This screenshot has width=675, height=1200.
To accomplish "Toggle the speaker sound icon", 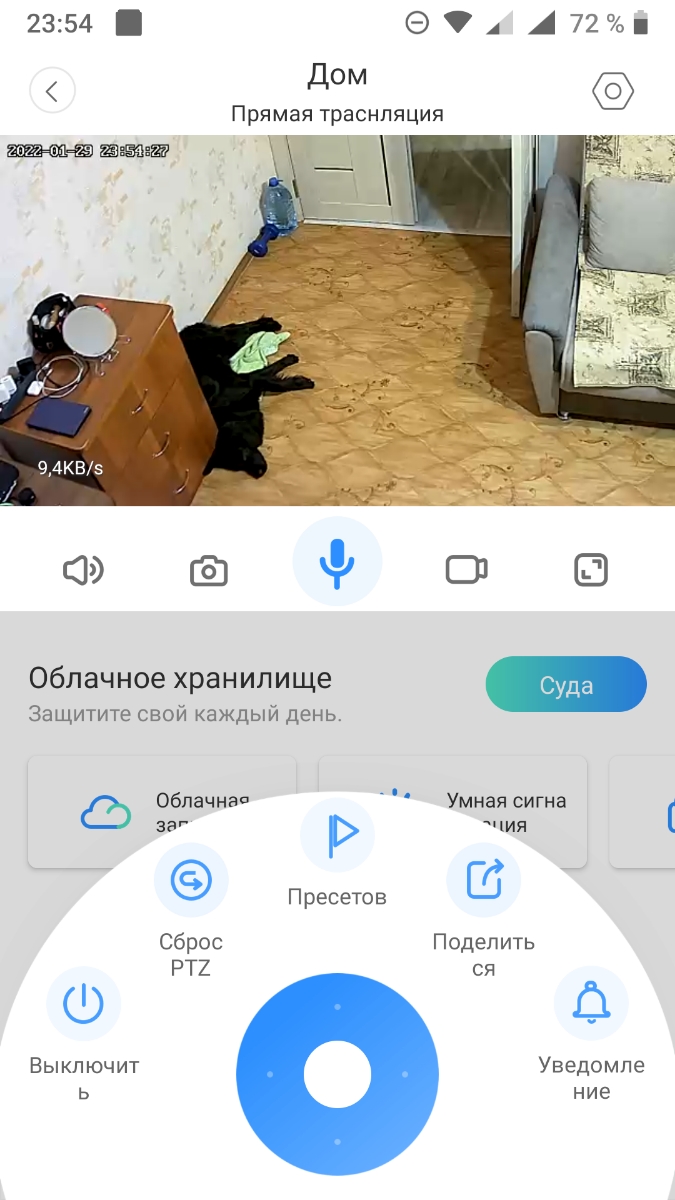I will 83,570.
